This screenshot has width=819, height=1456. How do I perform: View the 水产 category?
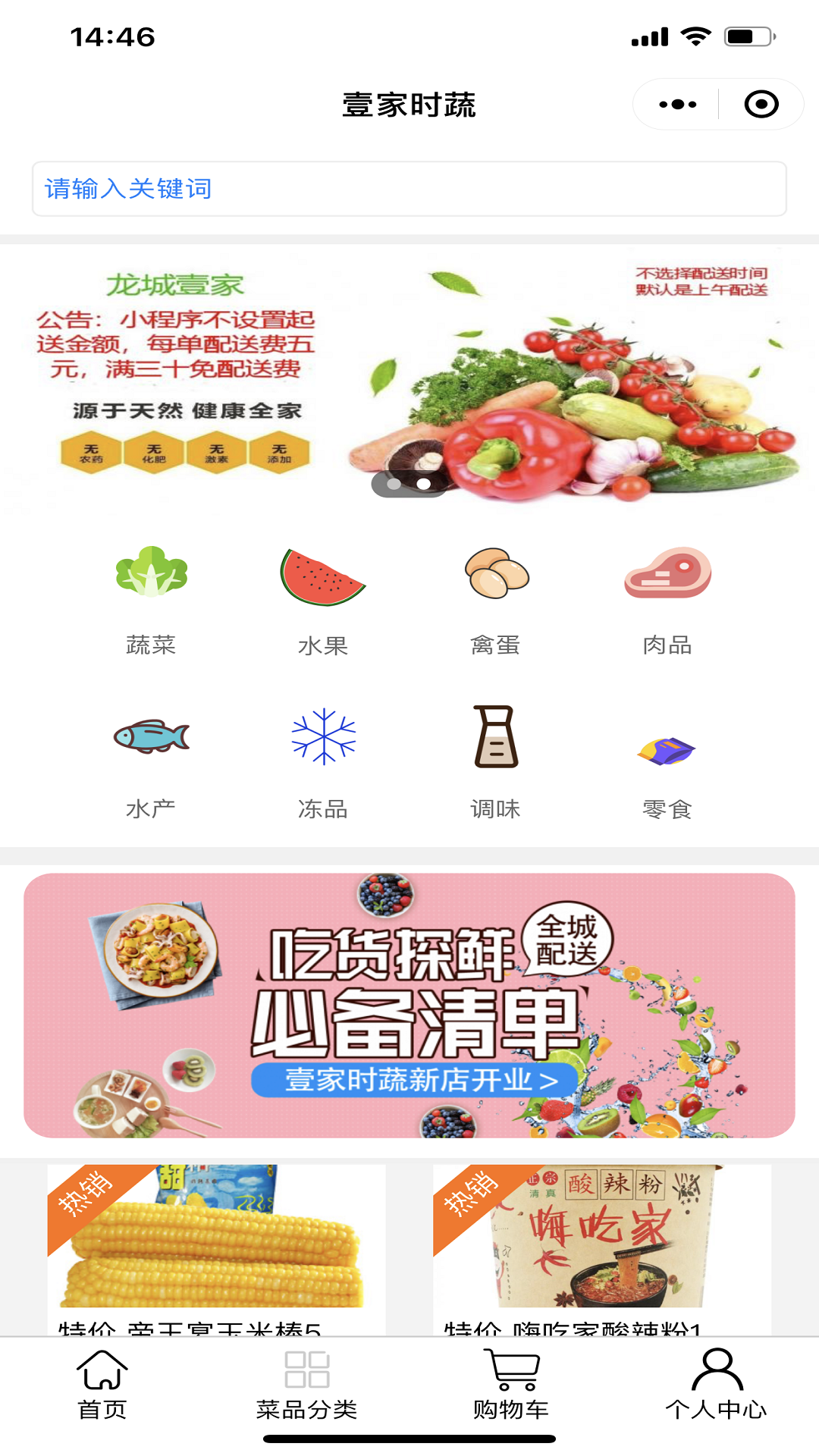[151, 762]
